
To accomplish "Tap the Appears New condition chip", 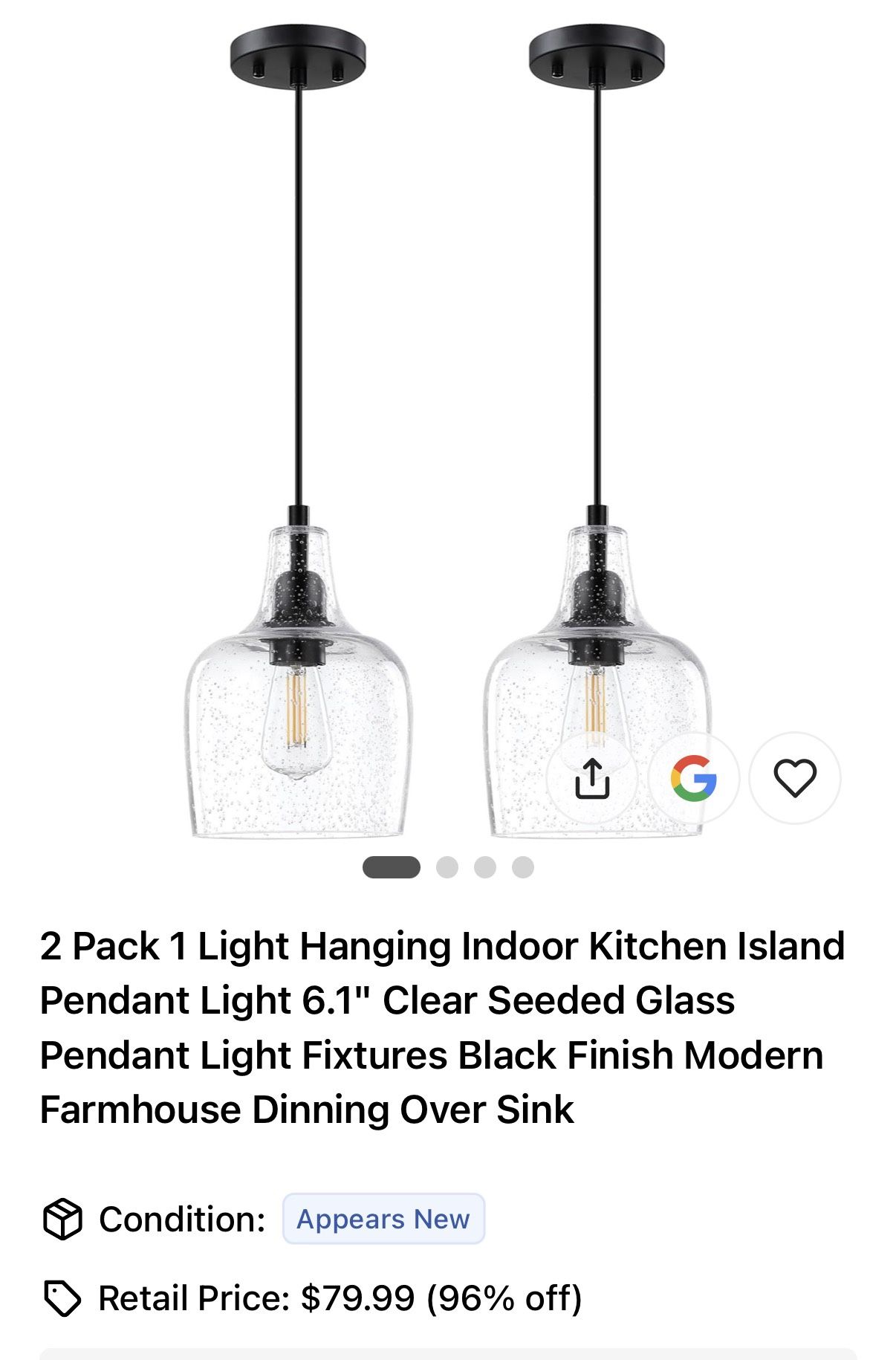I will (383, 1219).
